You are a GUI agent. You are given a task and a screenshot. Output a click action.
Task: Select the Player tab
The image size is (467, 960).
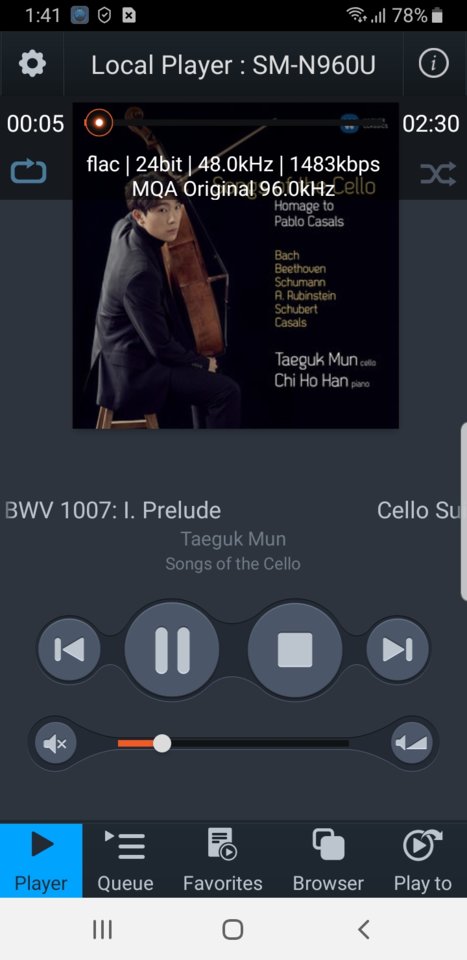(41, 860)
